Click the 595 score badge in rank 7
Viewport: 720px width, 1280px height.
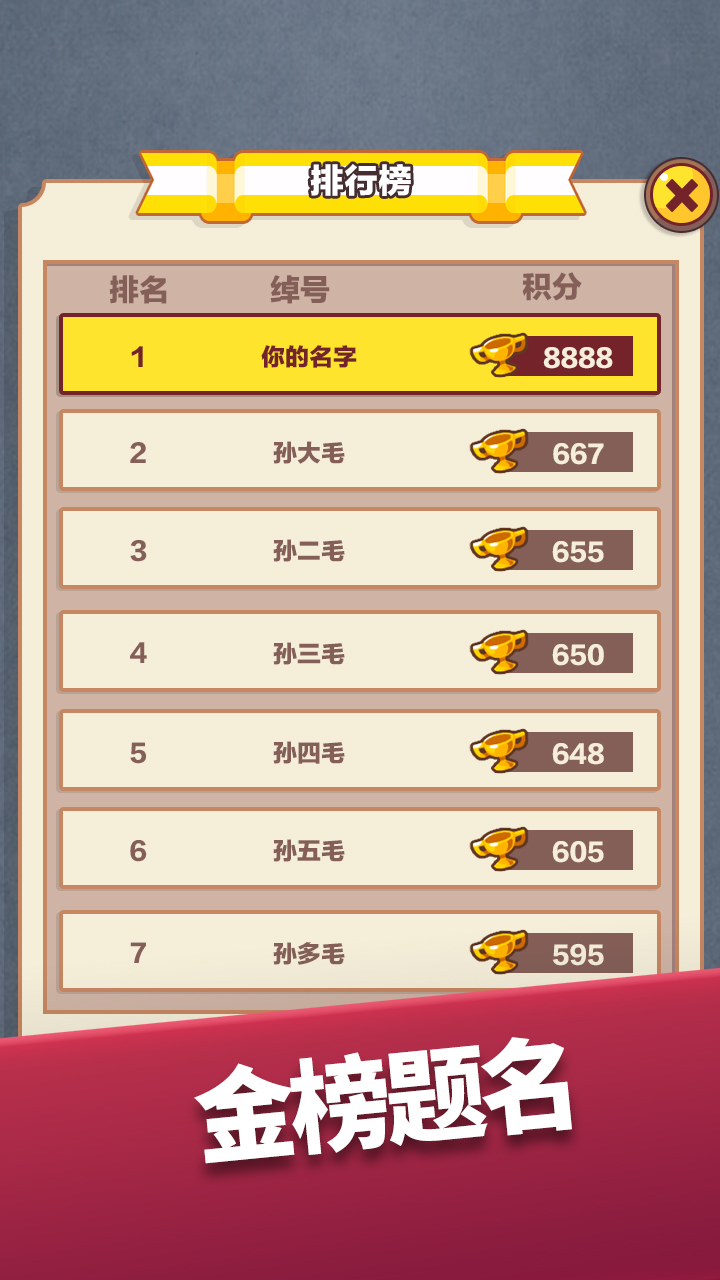tap(578, 953)
